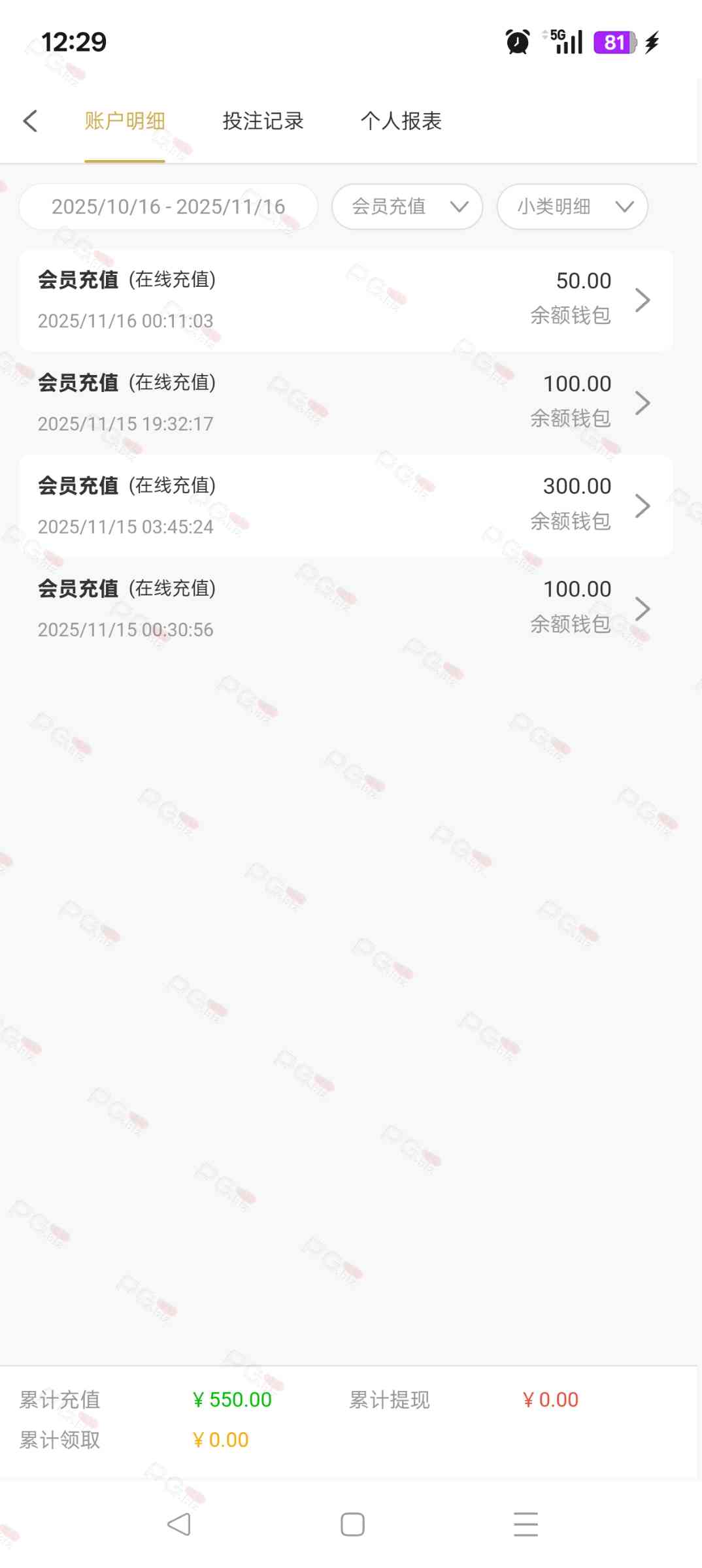Open the 50.00 recharge from 2025/11/16 00:11:03

[345, 301]
